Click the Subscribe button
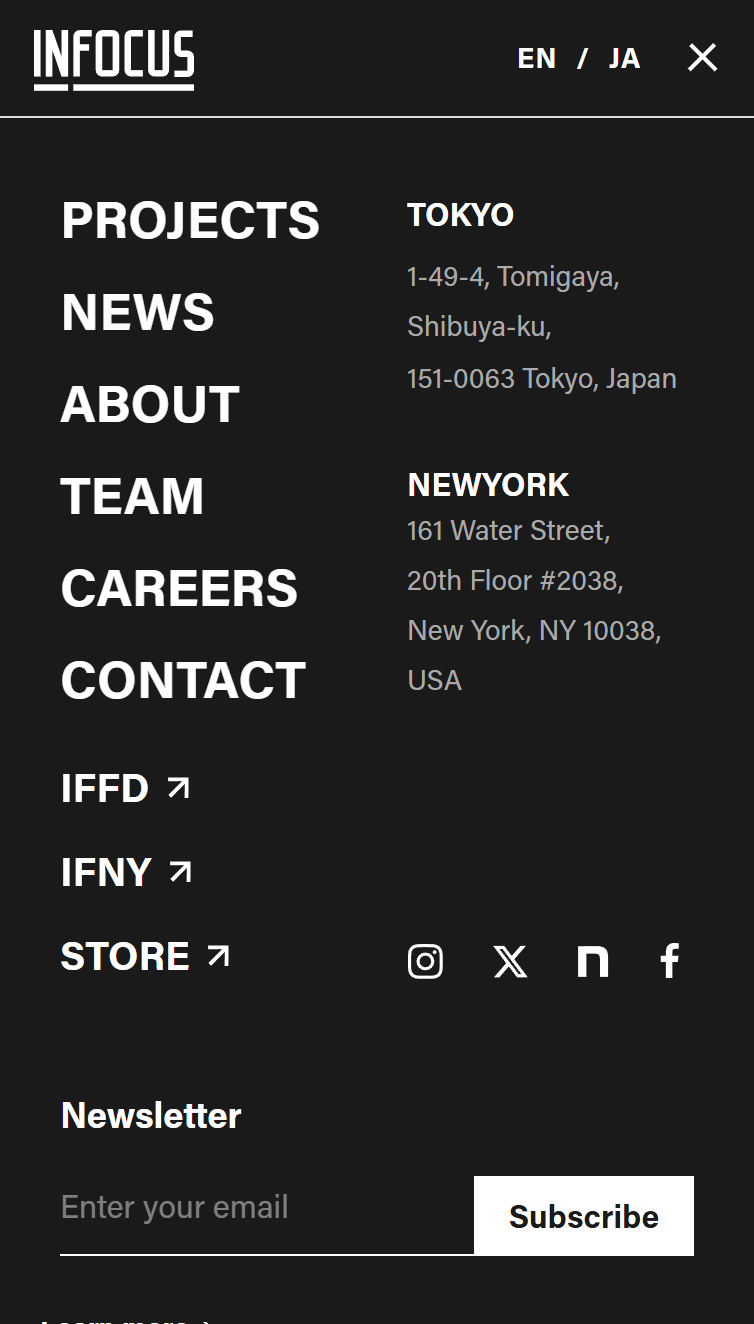 [583, 1216]
